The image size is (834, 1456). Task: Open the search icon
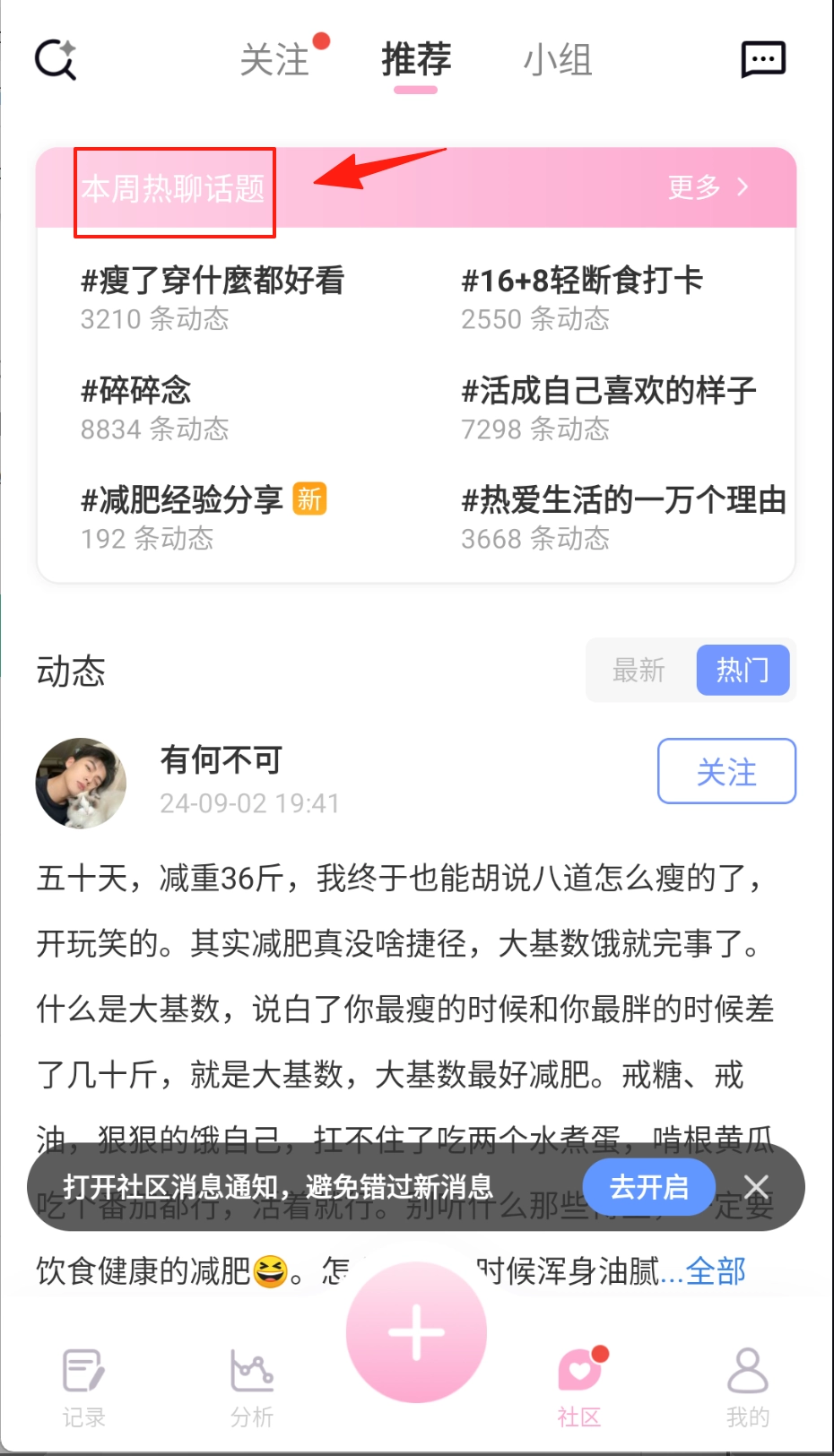pos(56,60)
